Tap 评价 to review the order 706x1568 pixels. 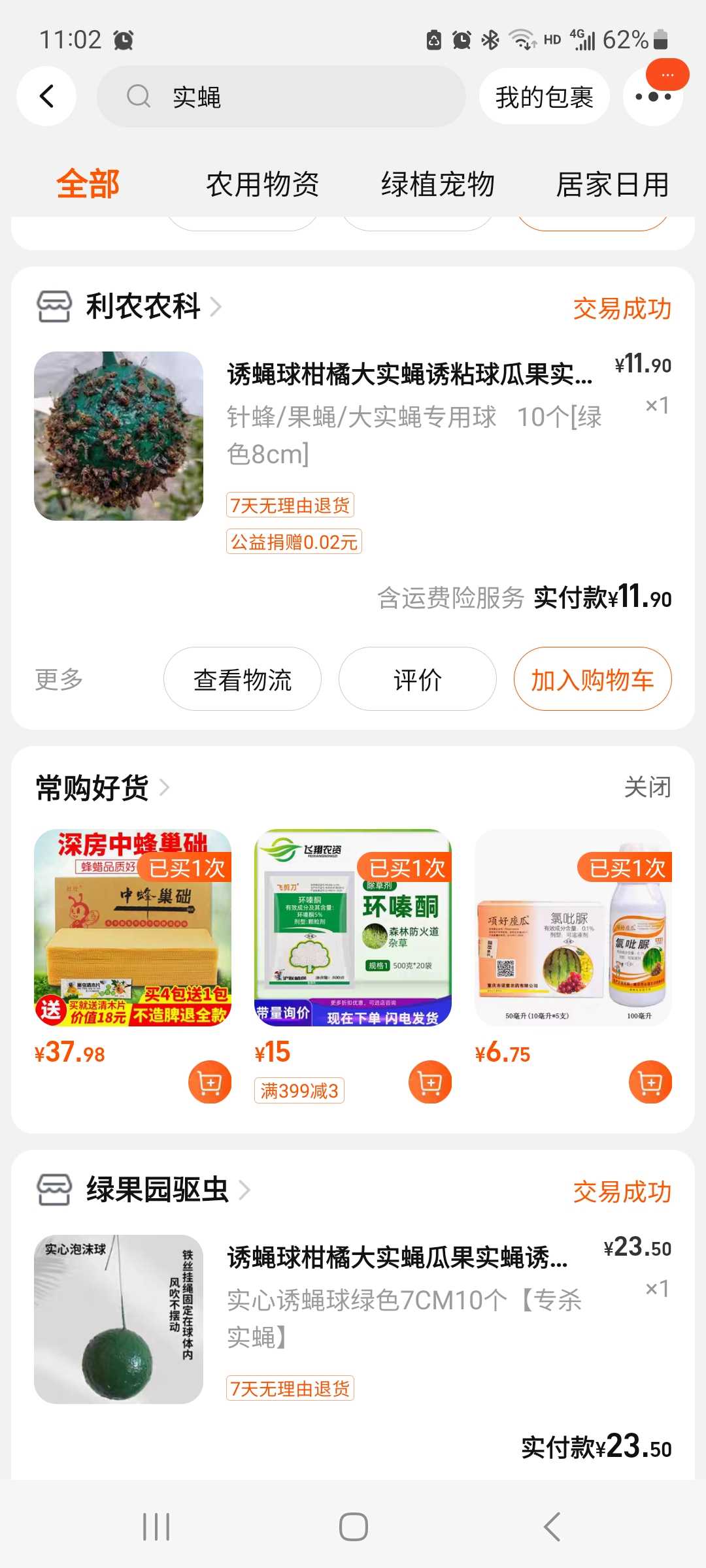(418, 679)
